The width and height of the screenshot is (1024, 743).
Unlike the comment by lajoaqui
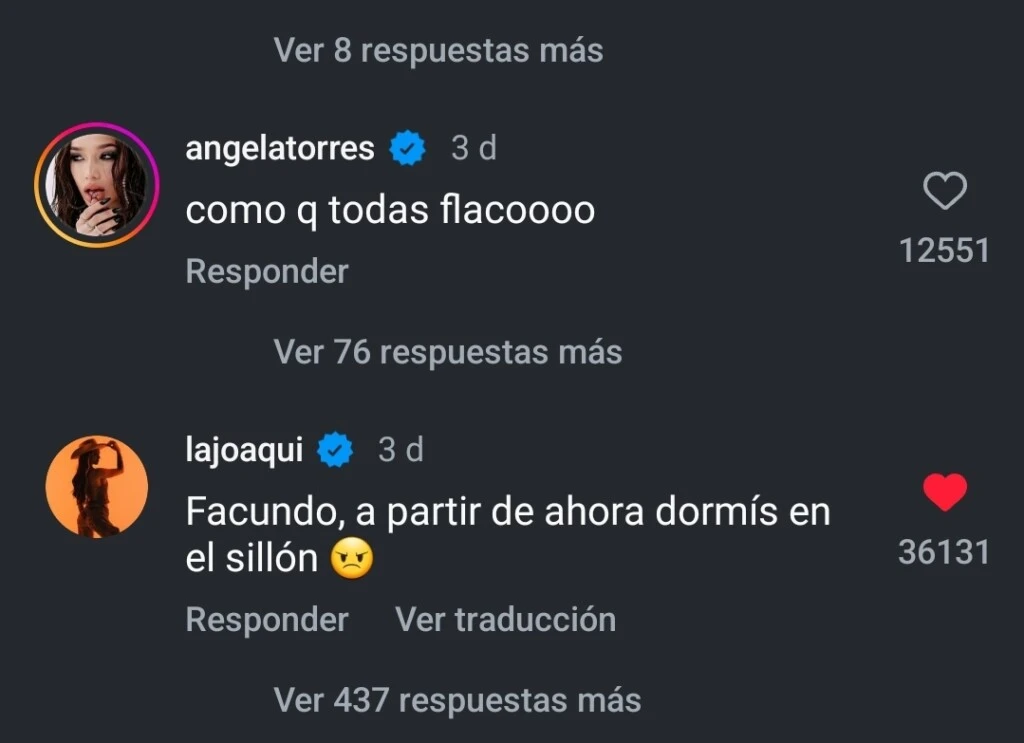click(944, 493)
